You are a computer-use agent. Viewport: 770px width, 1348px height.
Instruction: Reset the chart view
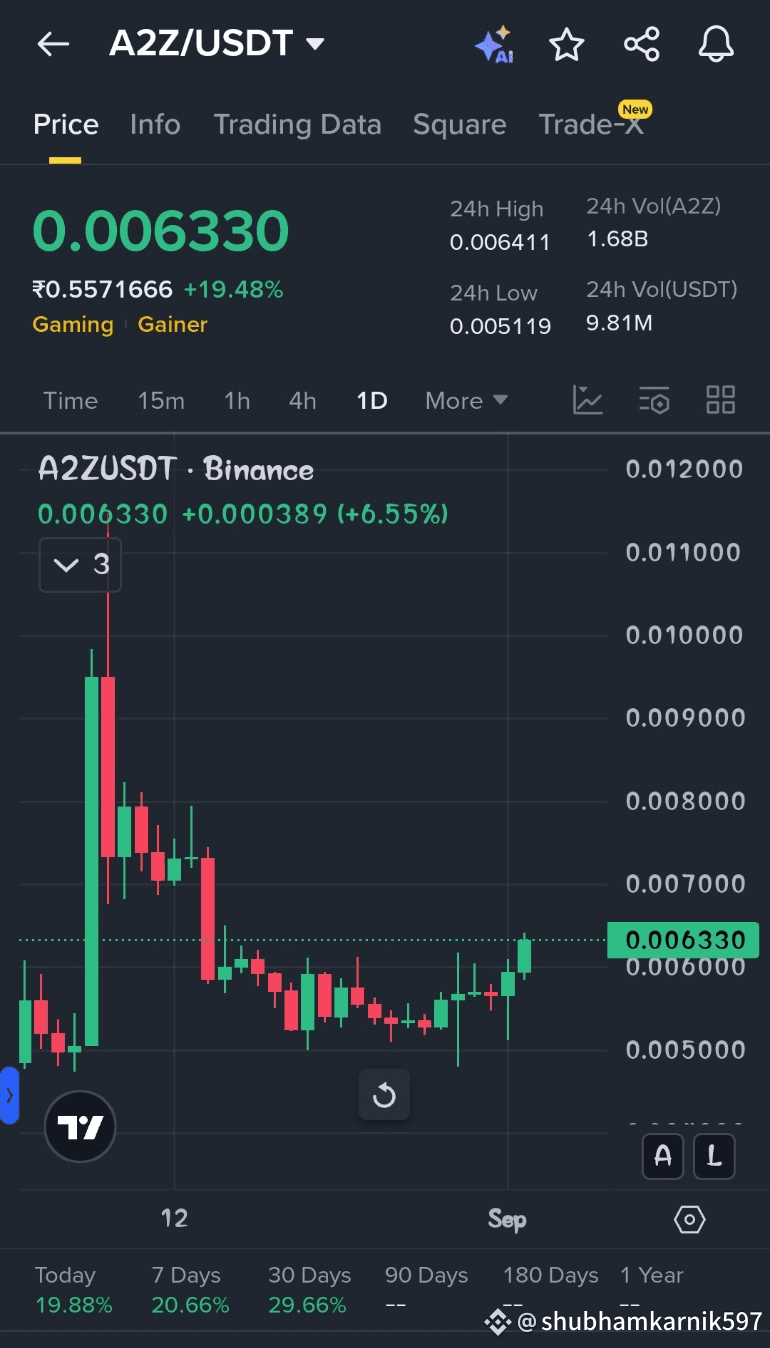point(384,1095)
